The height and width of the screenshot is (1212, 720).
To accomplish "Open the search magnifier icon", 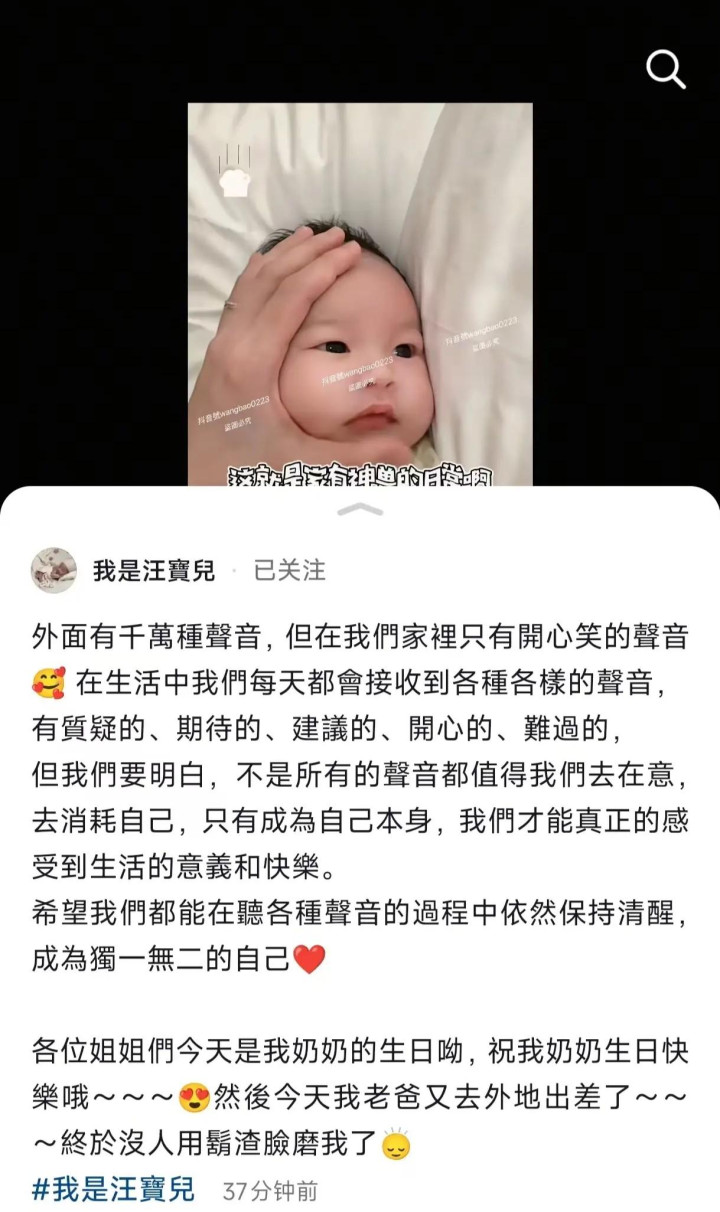I will click(665, 70).
